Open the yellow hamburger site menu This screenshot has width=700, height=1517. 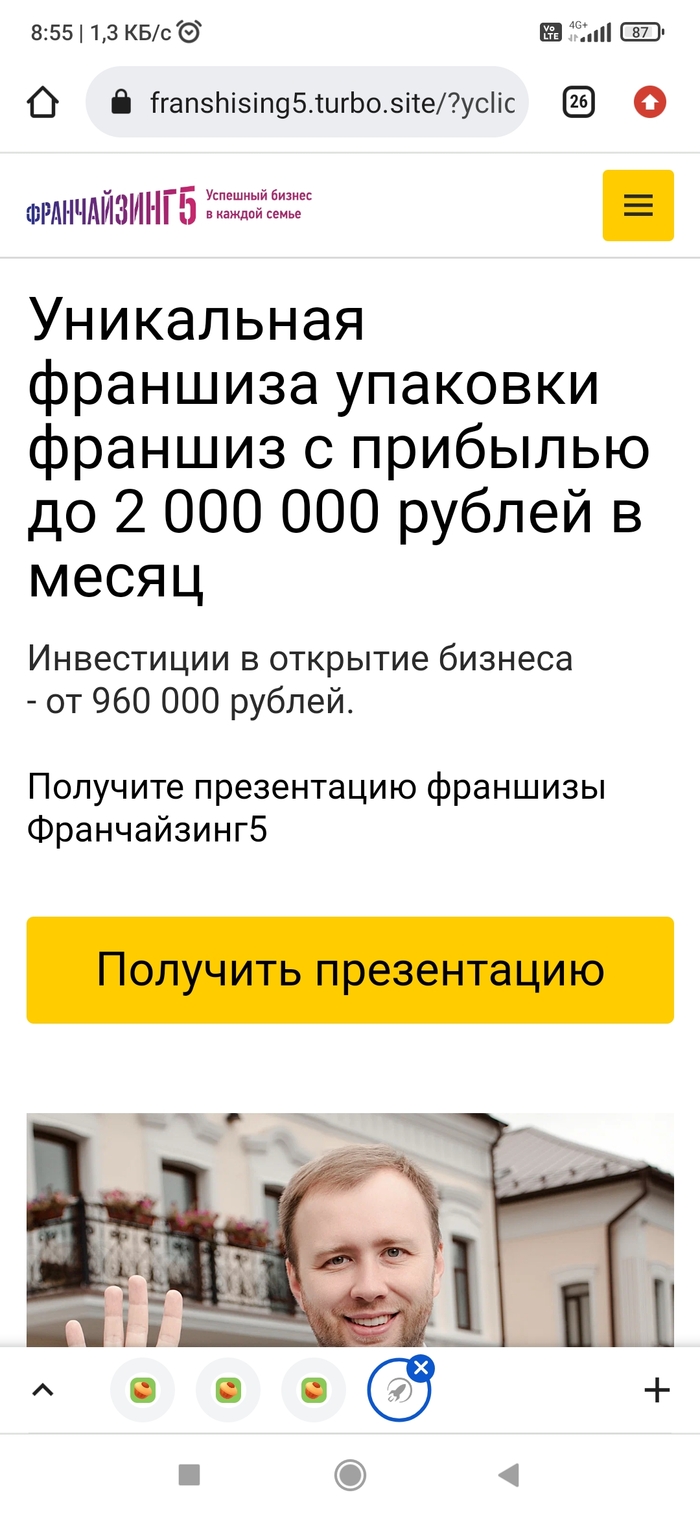pyautogui.click(x=638, y=205)
